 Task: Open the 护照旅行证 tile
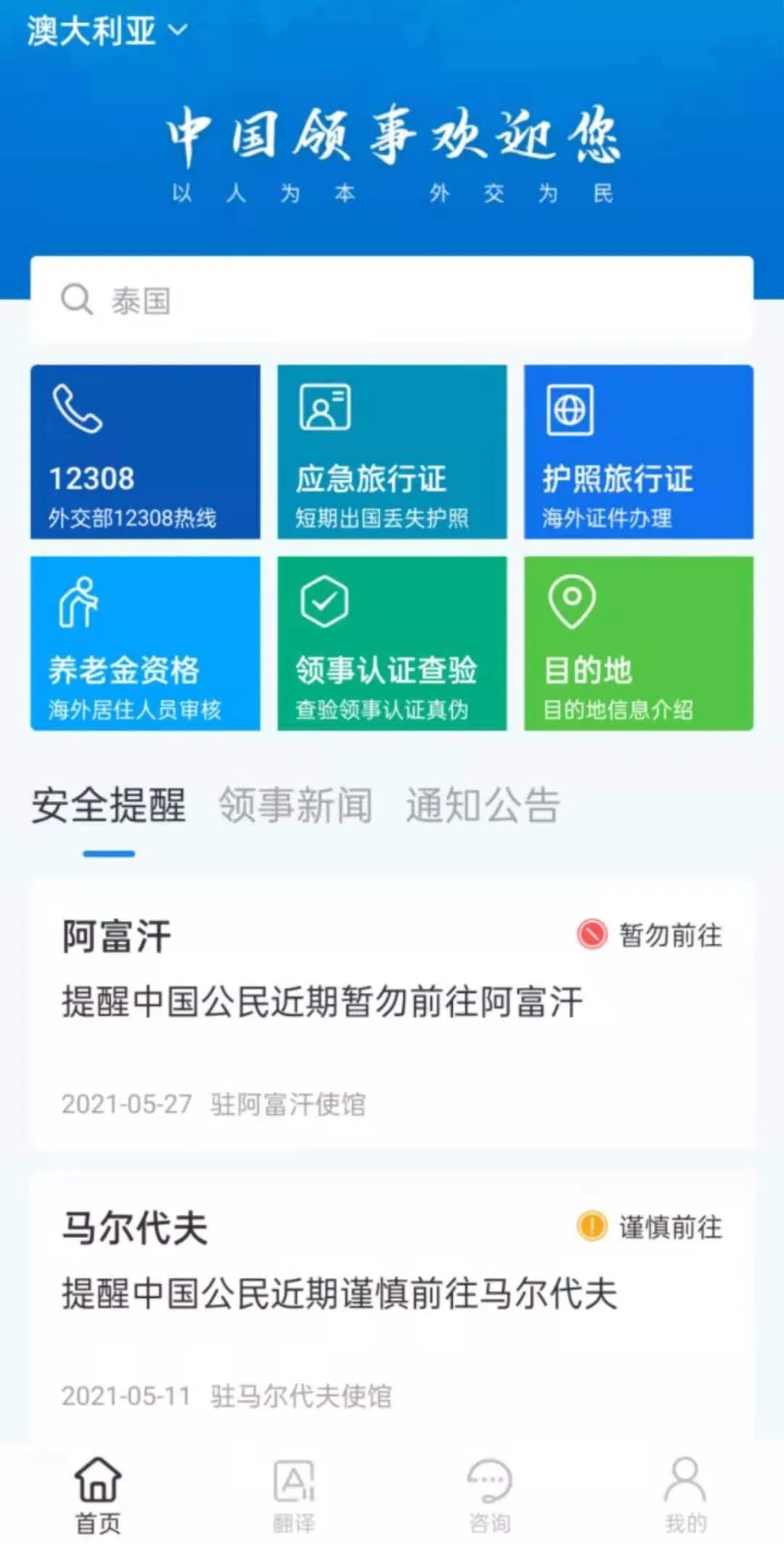639,452
